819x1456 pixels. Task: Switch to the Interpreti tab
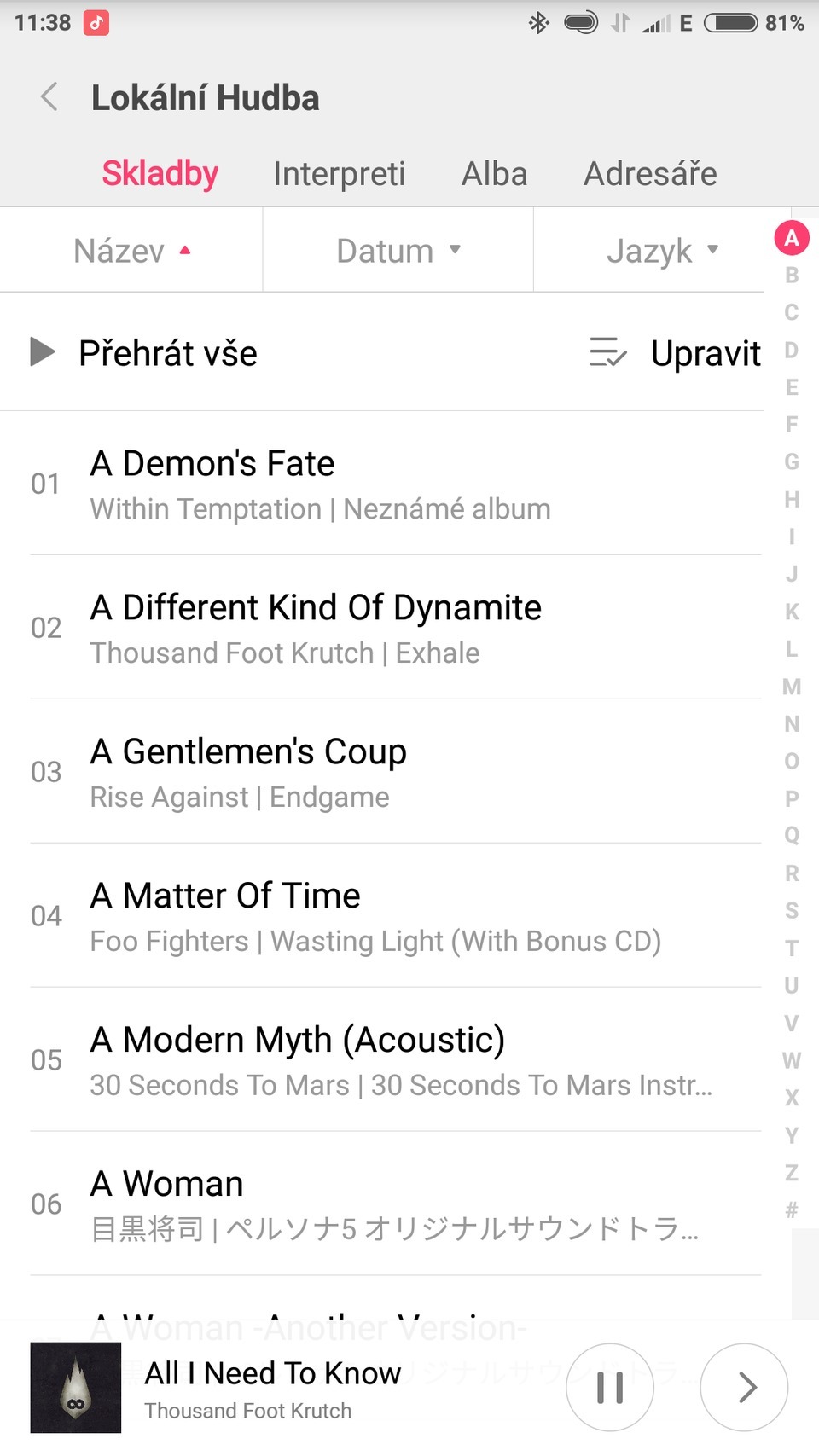click(339, 174)
